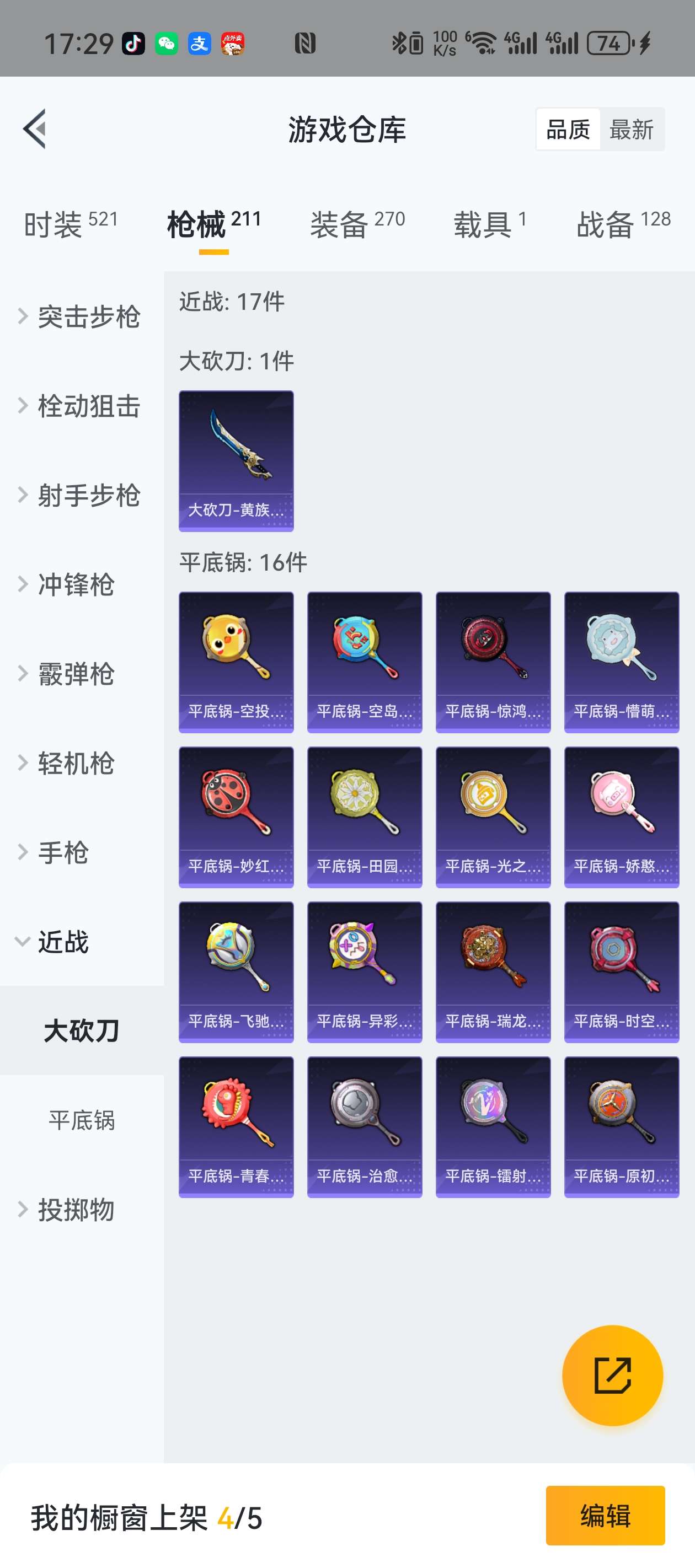
Task: Expand the 投掷物 category
Action: coord(76,1210)
